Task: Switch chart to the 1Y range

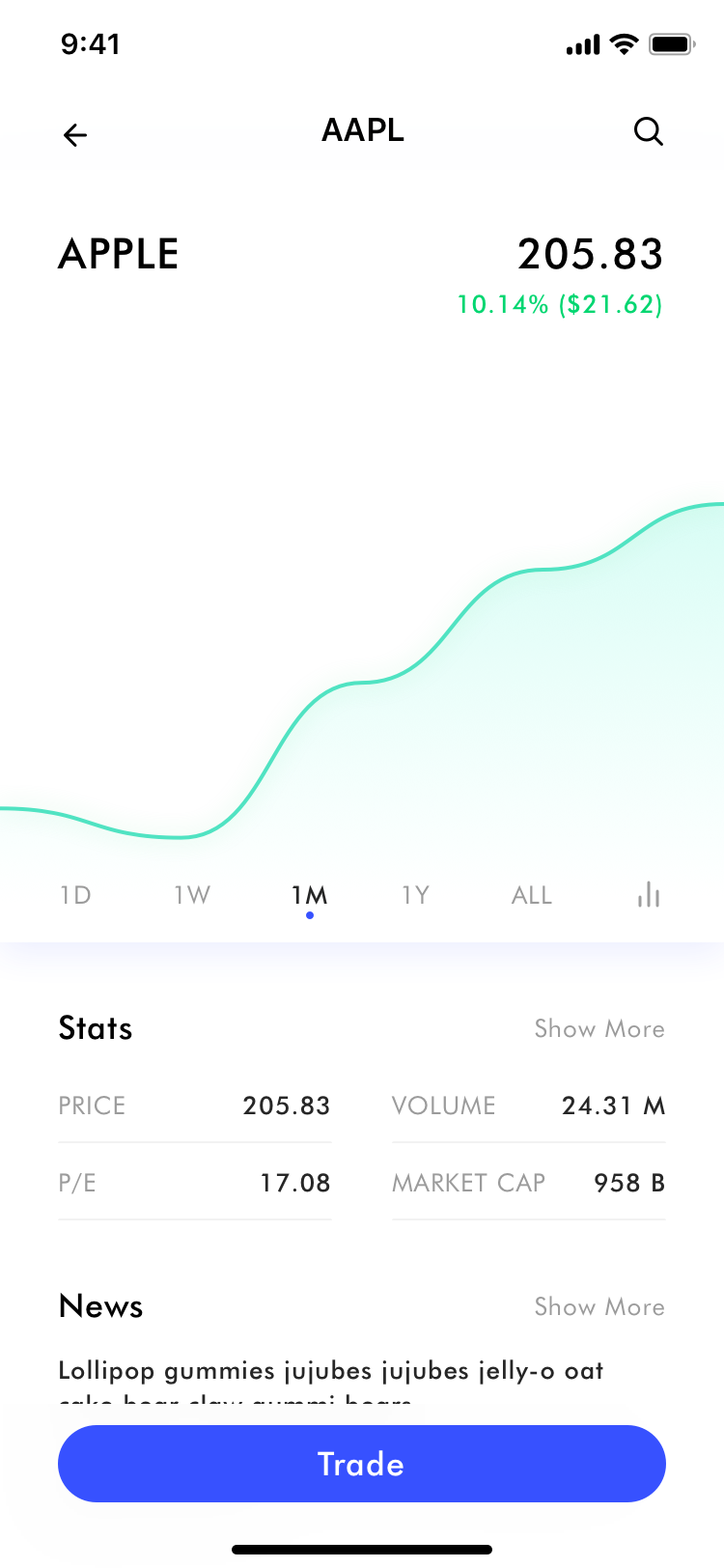Action: click(x=415, y=895)
